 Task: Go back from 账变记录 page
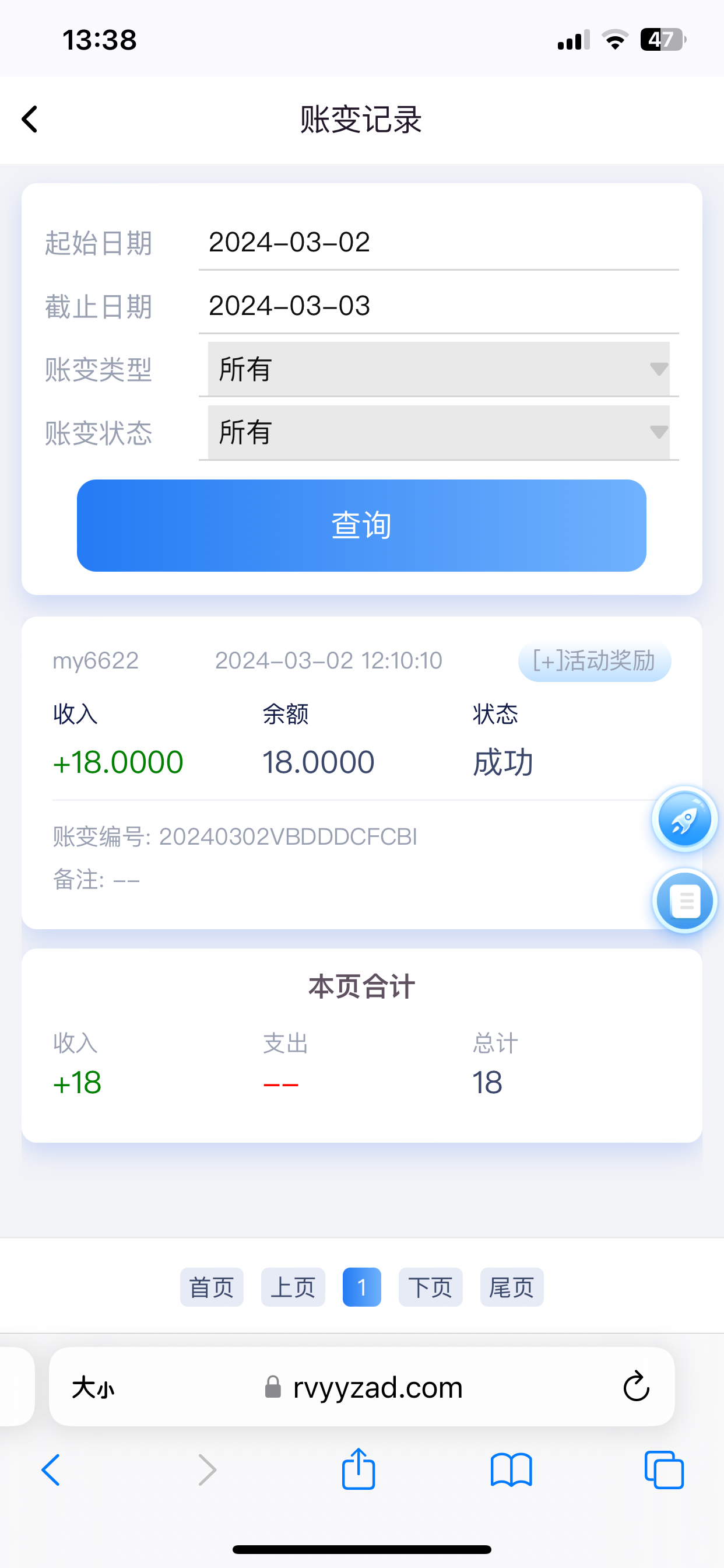click(x=30, y=118)
